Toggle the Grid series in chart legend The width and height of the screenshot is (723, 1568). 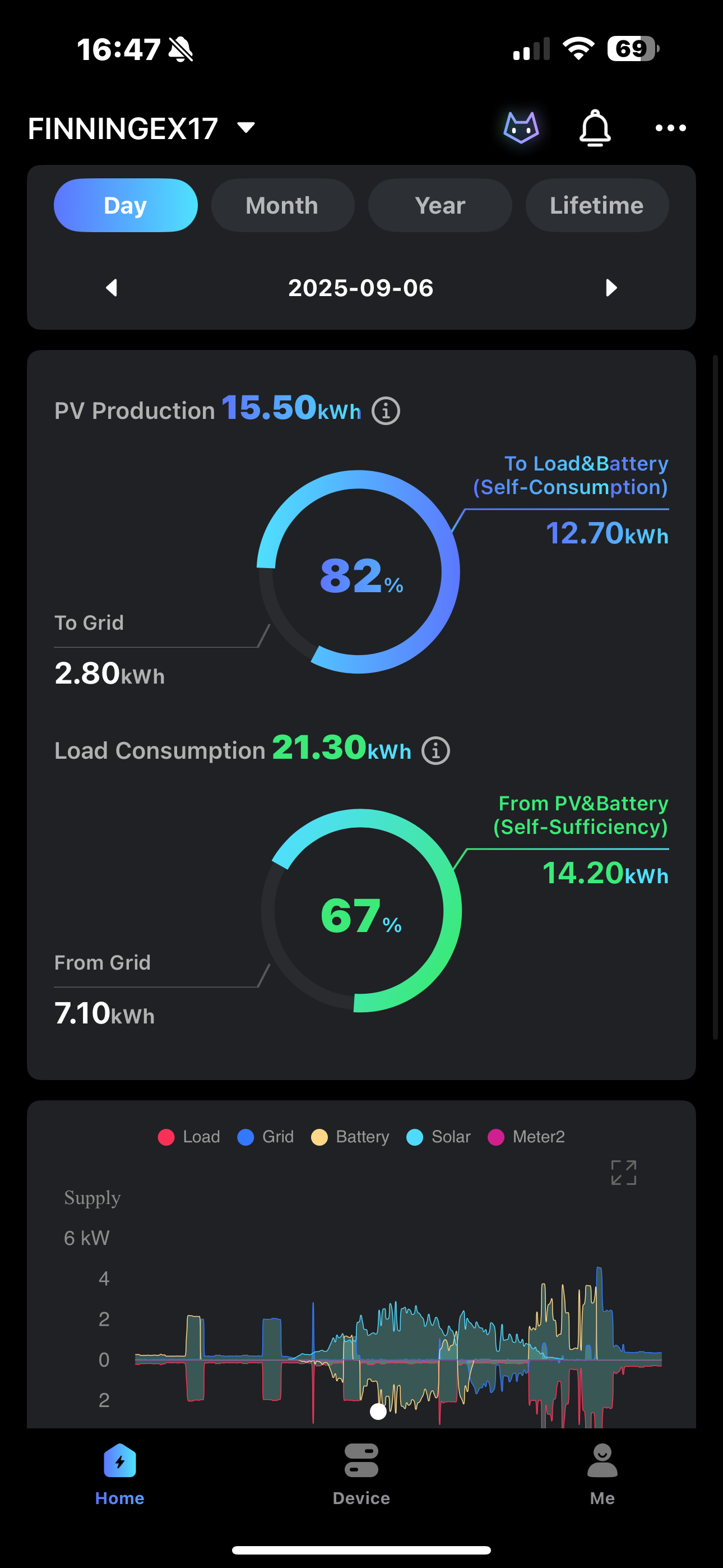point(266,1137)
